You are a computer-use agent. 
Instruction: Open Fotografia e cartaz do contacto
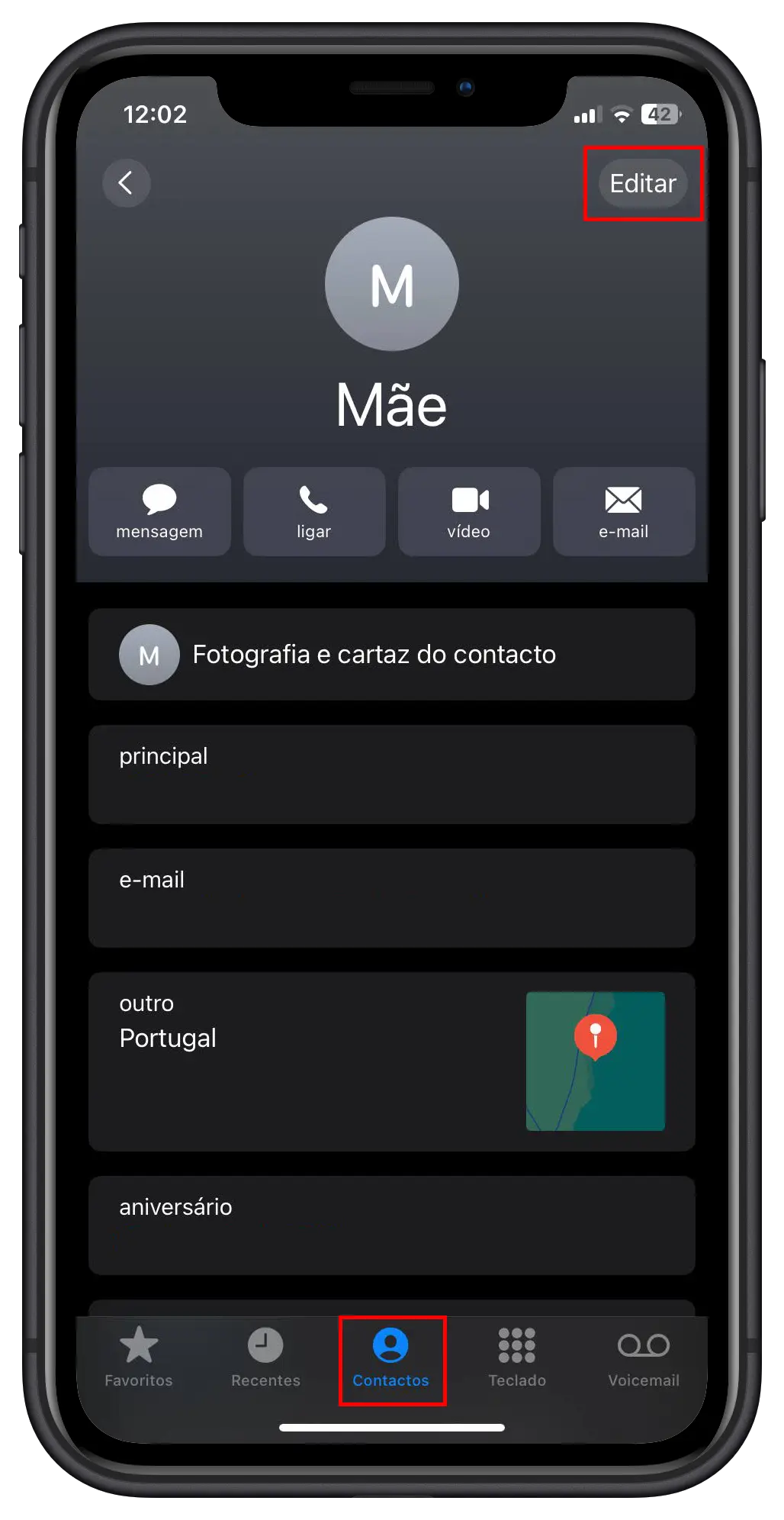(x=391, y=655)
